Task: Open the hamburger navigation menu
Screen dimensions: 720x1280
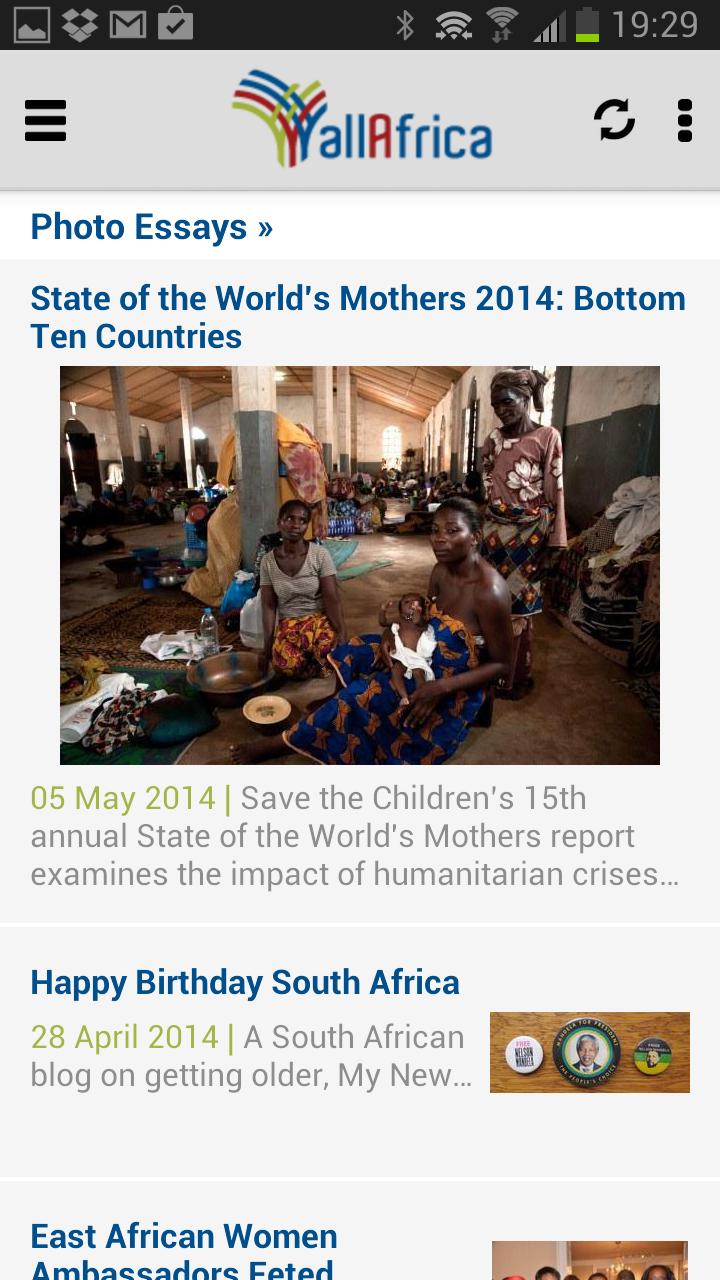Action: click(x=46, y=121)
